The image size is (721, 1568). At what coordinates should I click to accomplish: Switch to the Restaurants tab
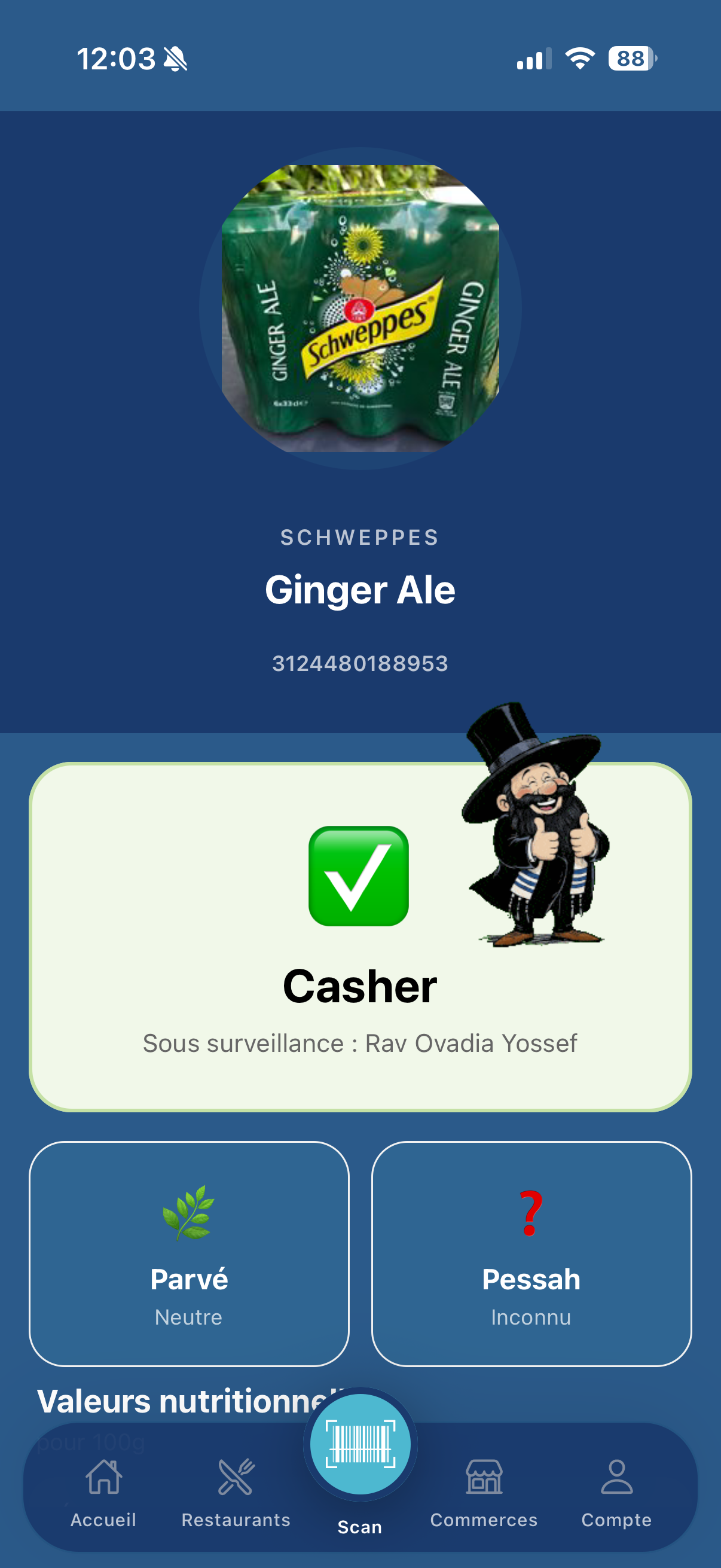pyautogui.click(x=236, y=1492)
